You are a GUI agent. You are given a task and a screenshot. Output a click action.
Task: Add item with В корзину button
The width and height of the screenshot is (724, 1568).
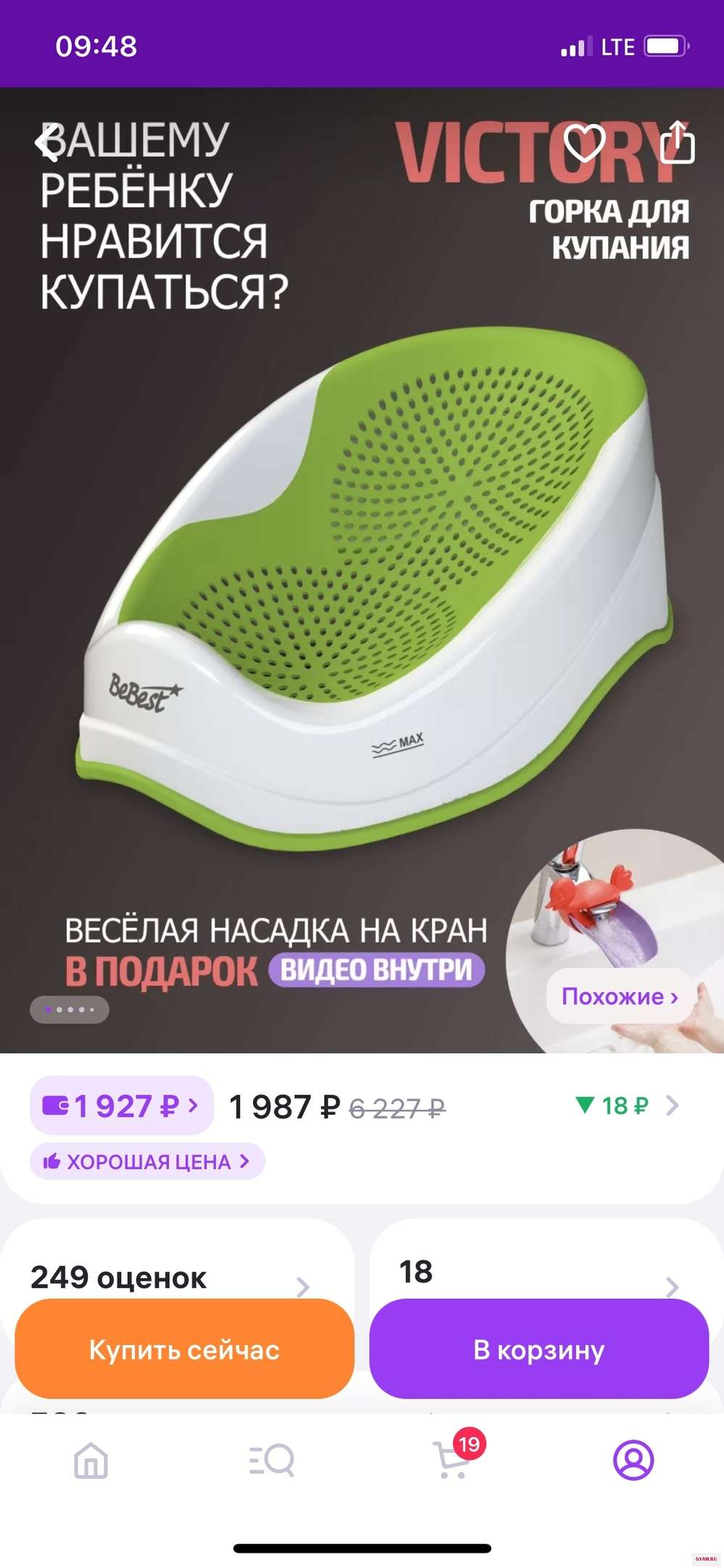click(x=539, y=1349)
